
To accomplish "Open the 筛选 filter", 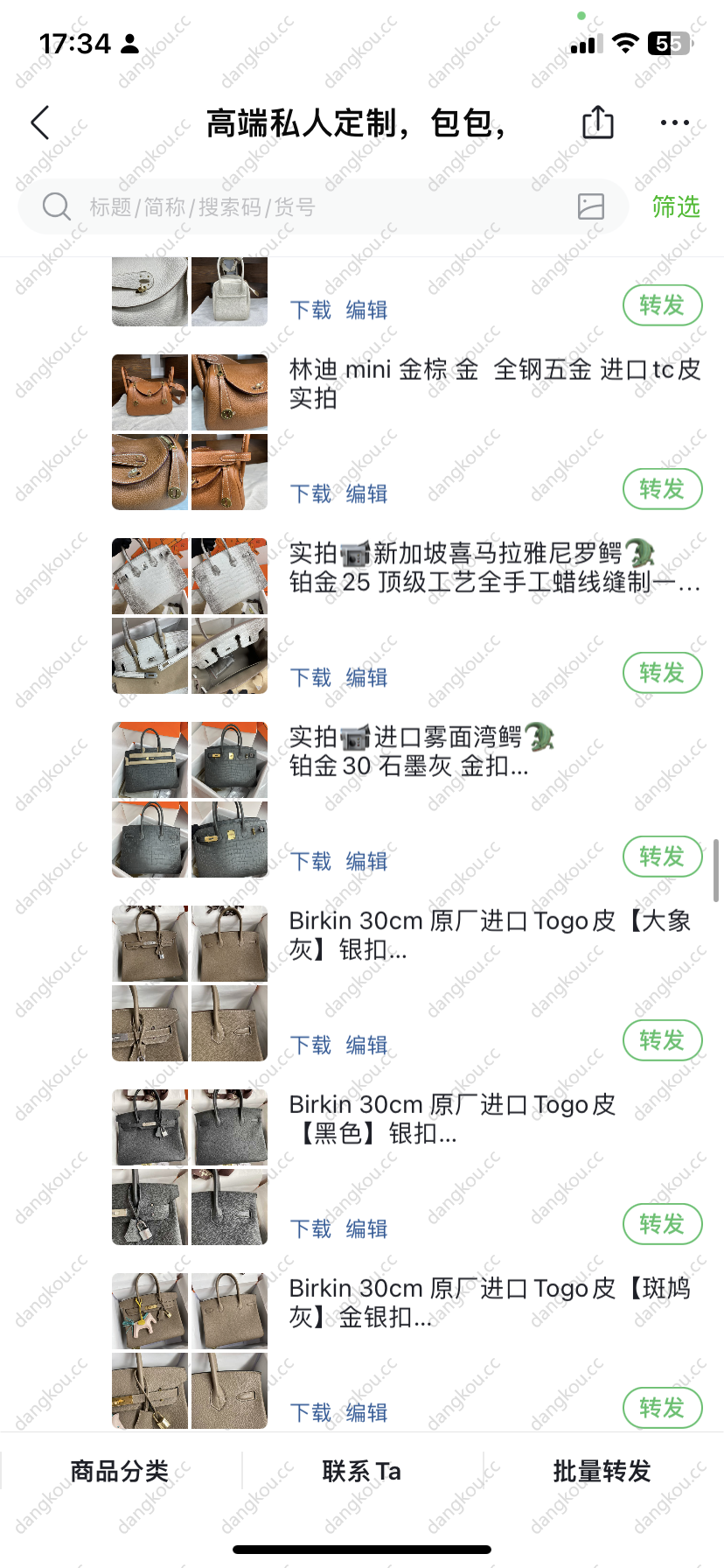I will point(676,207).
